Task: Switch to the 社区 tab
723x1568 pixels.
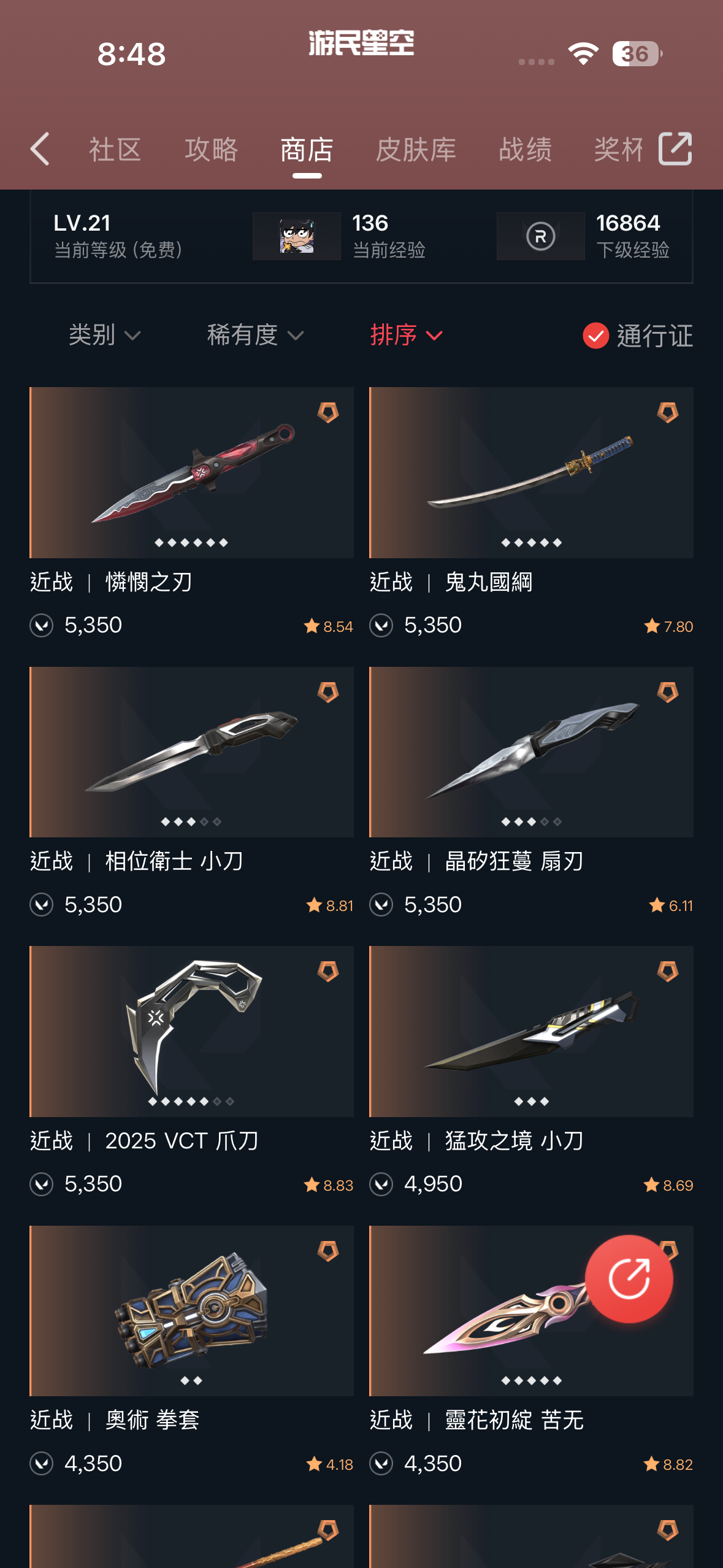Action: tap(115, 149)
